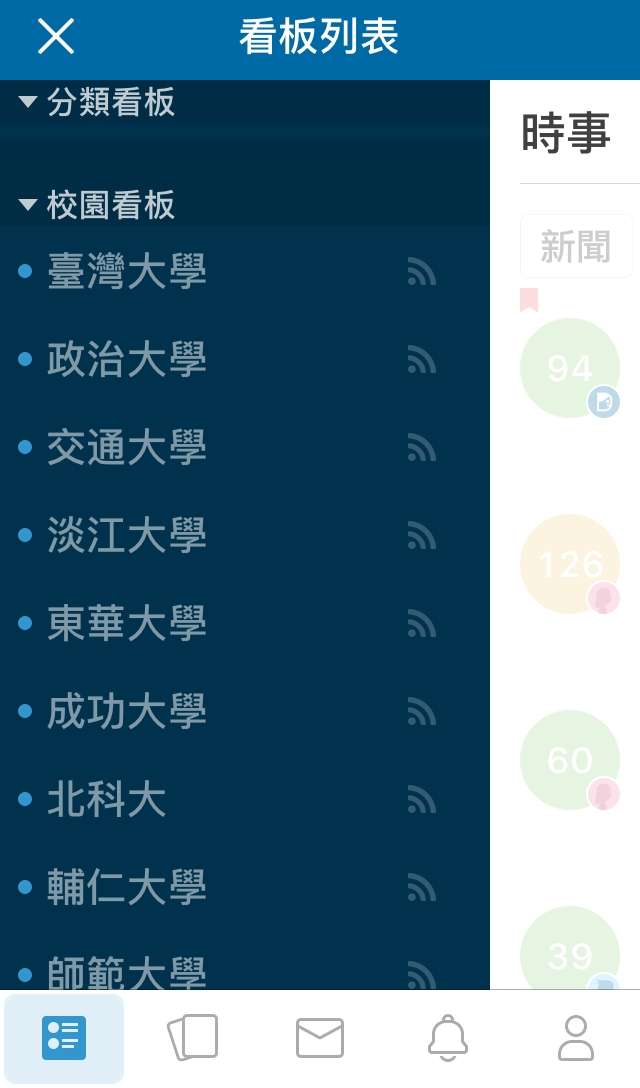The width and height of the screenshot is (640, 1088).
Task: Close the 看板列表 drawer
Action: (56, 37)
